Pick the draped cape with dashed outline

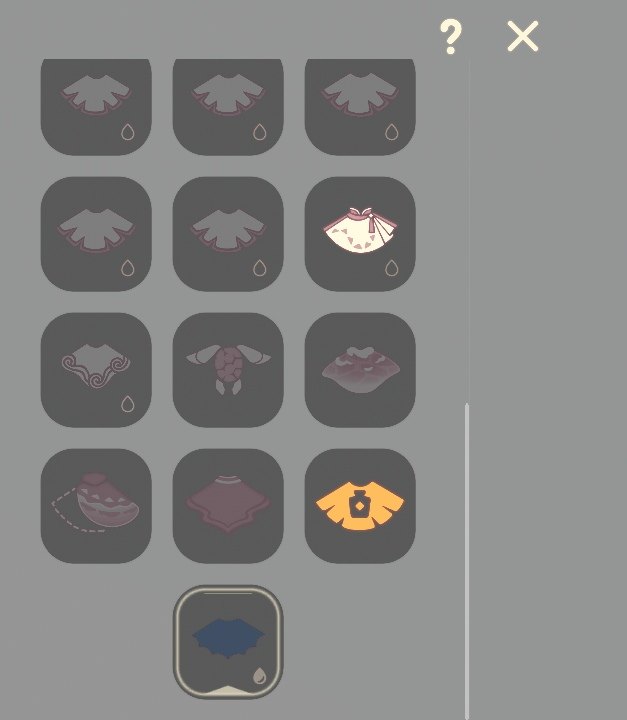[96, 506]
